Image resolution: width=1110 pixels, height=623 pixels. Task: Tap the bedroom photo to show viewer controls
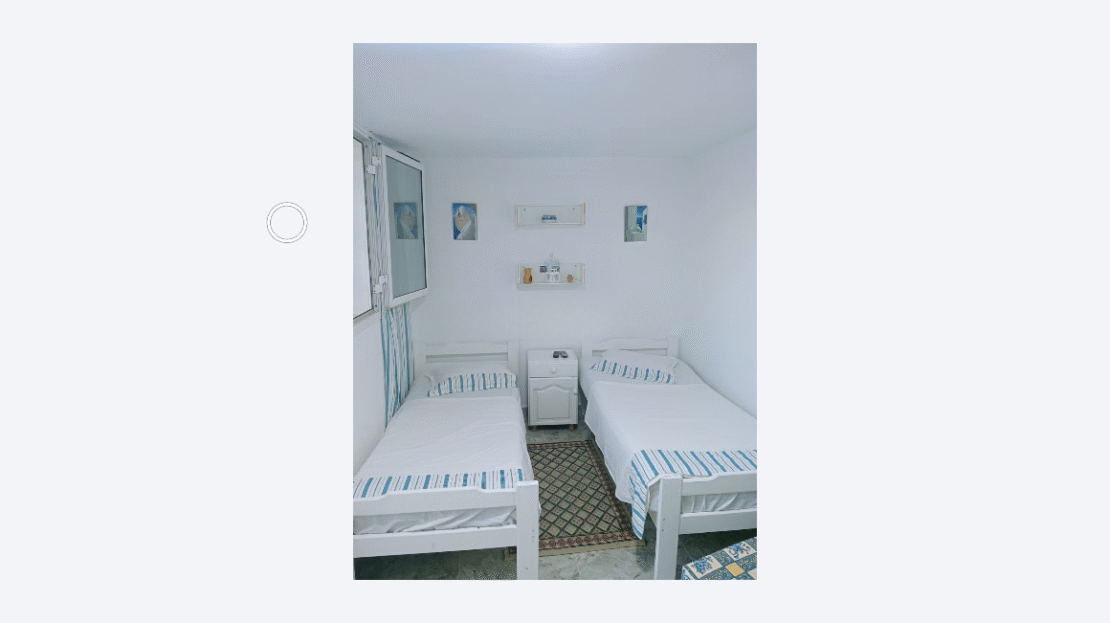[x=555, y=311]
